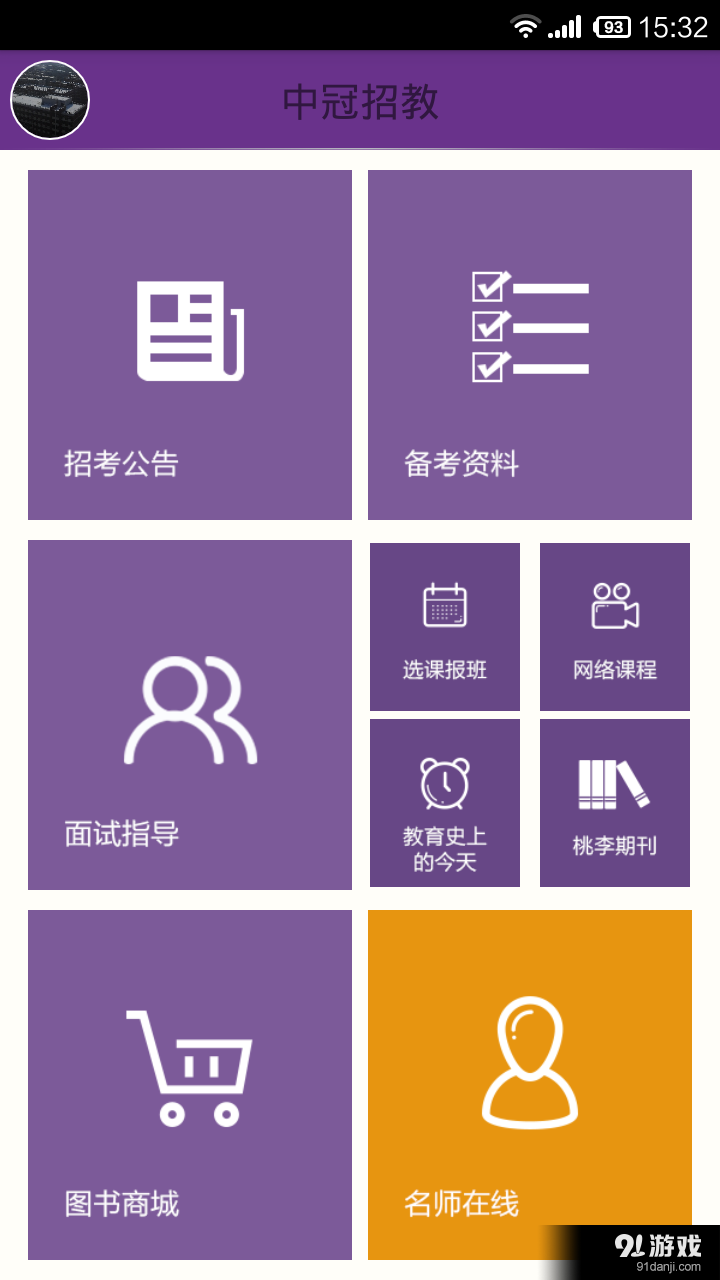Tap the 中冠招教 title bar
This screenshot has width=720, height=1280.
point(360,100)
